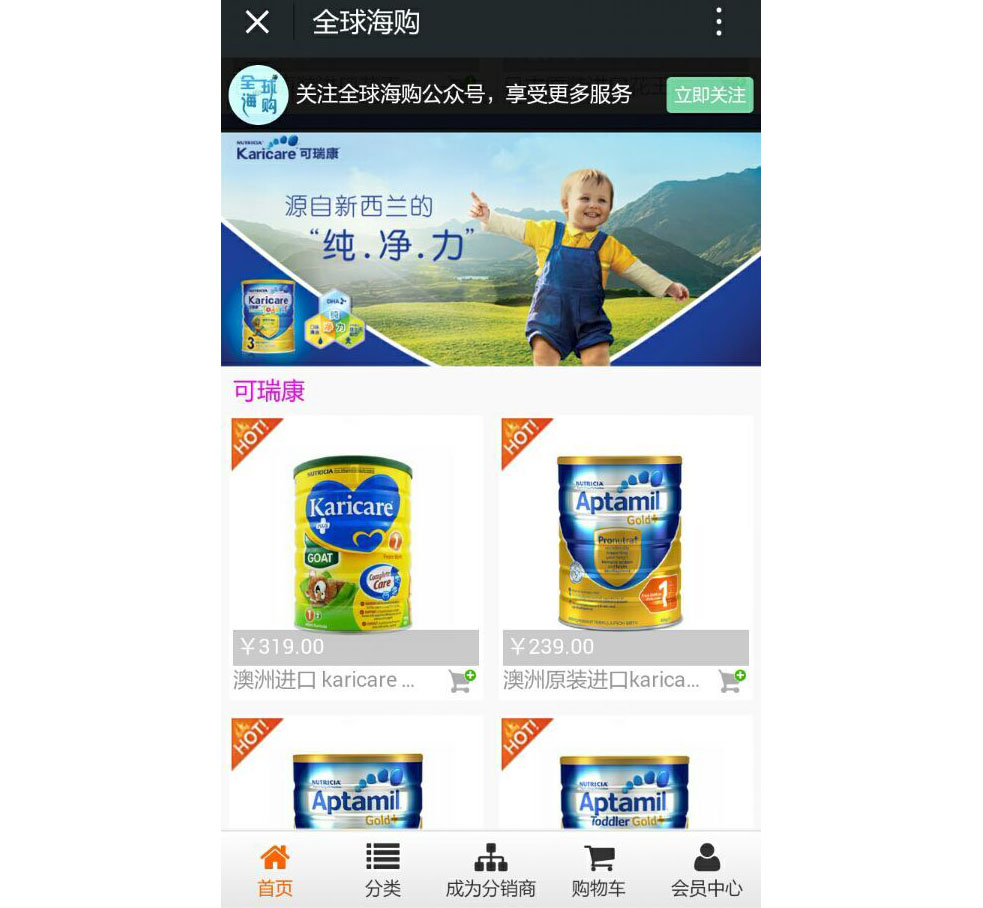Close the 全球海购 page
983x908 pixels.
click(257, 22)
